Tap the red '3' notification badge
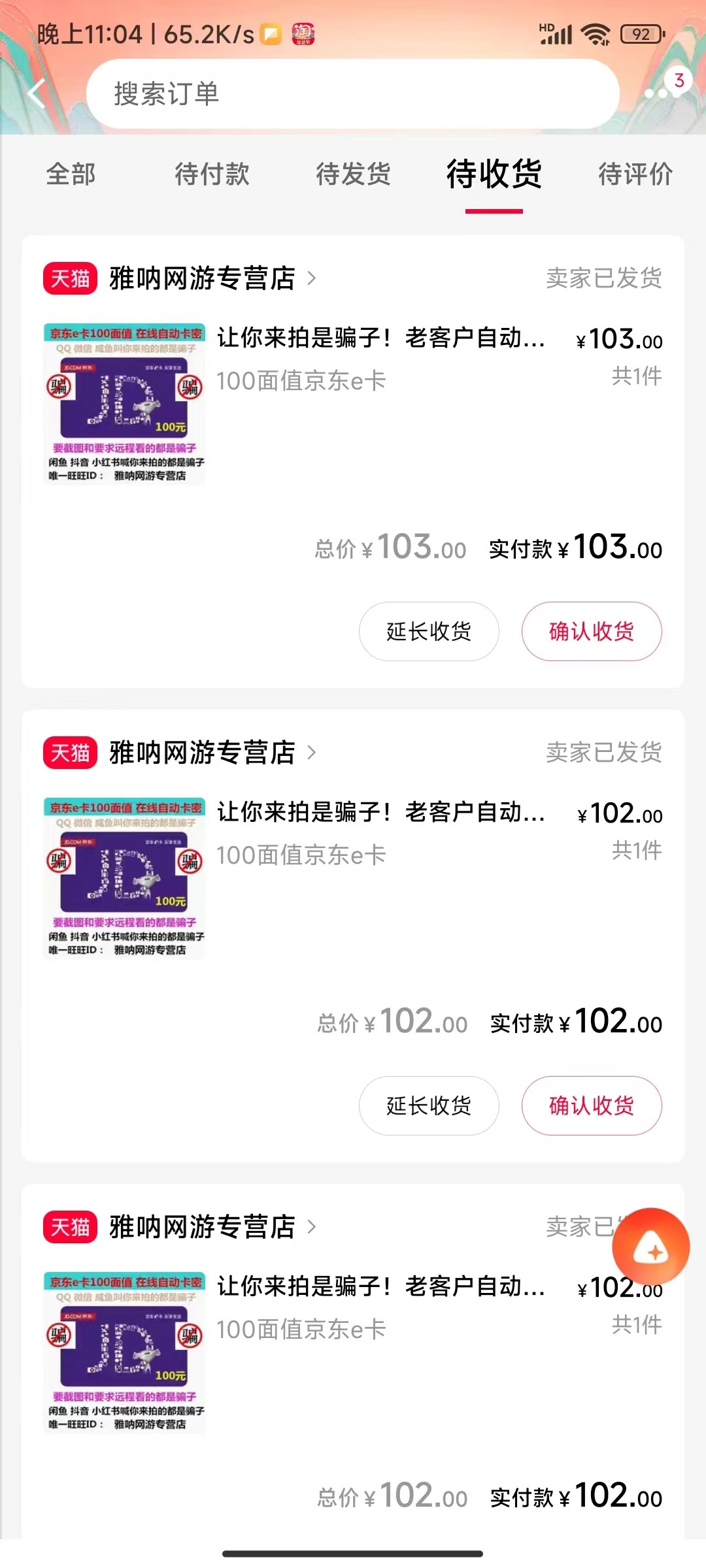This screenshot has width=706, height=1568. (x=679, y=80)
